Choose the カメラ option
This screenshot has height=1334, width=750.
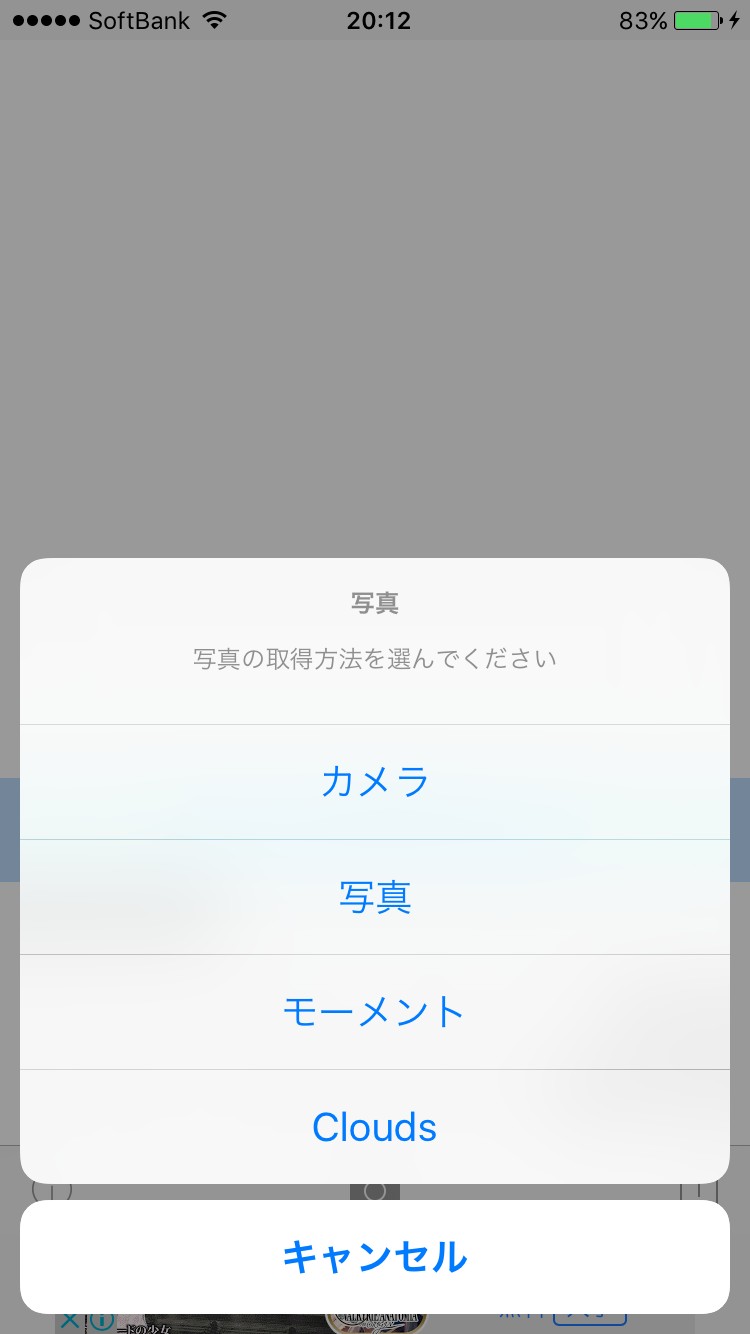click(x=375, y=782)
